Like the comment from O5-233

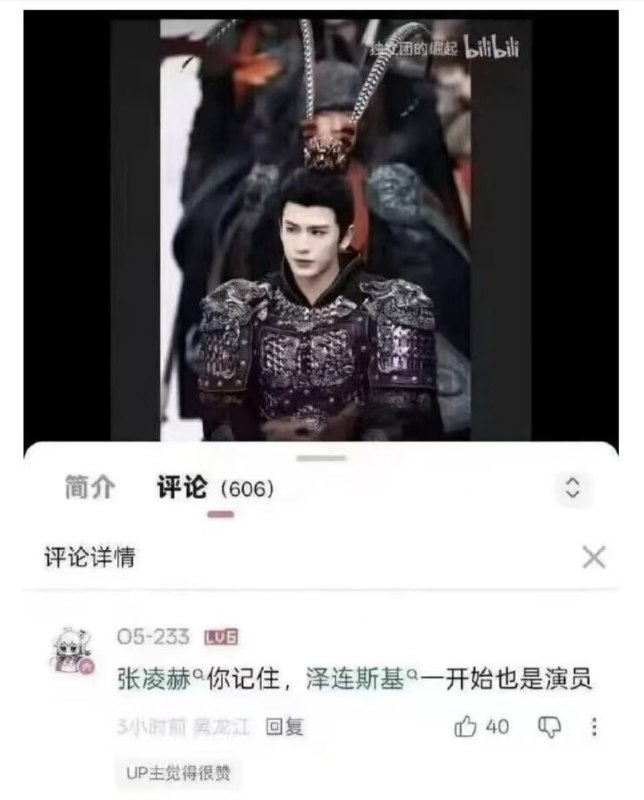click(x=466, y=727)
